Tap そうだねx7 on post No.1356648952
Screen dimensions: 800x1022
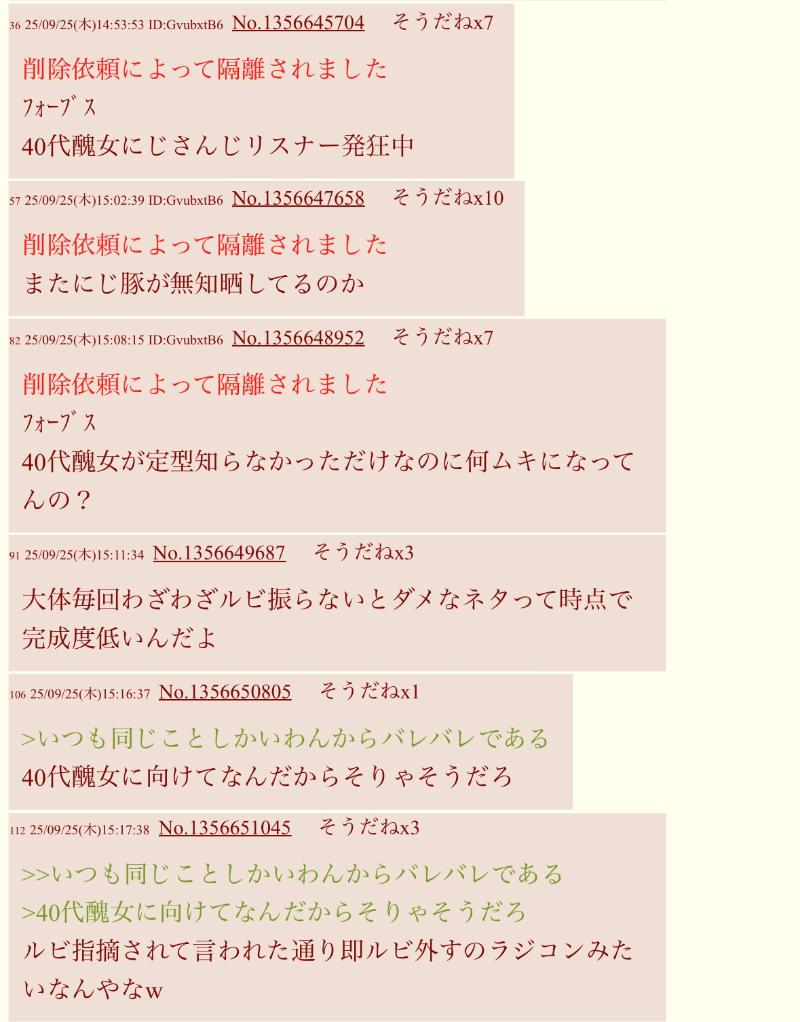pyautogui.click(x=442, y=338)
